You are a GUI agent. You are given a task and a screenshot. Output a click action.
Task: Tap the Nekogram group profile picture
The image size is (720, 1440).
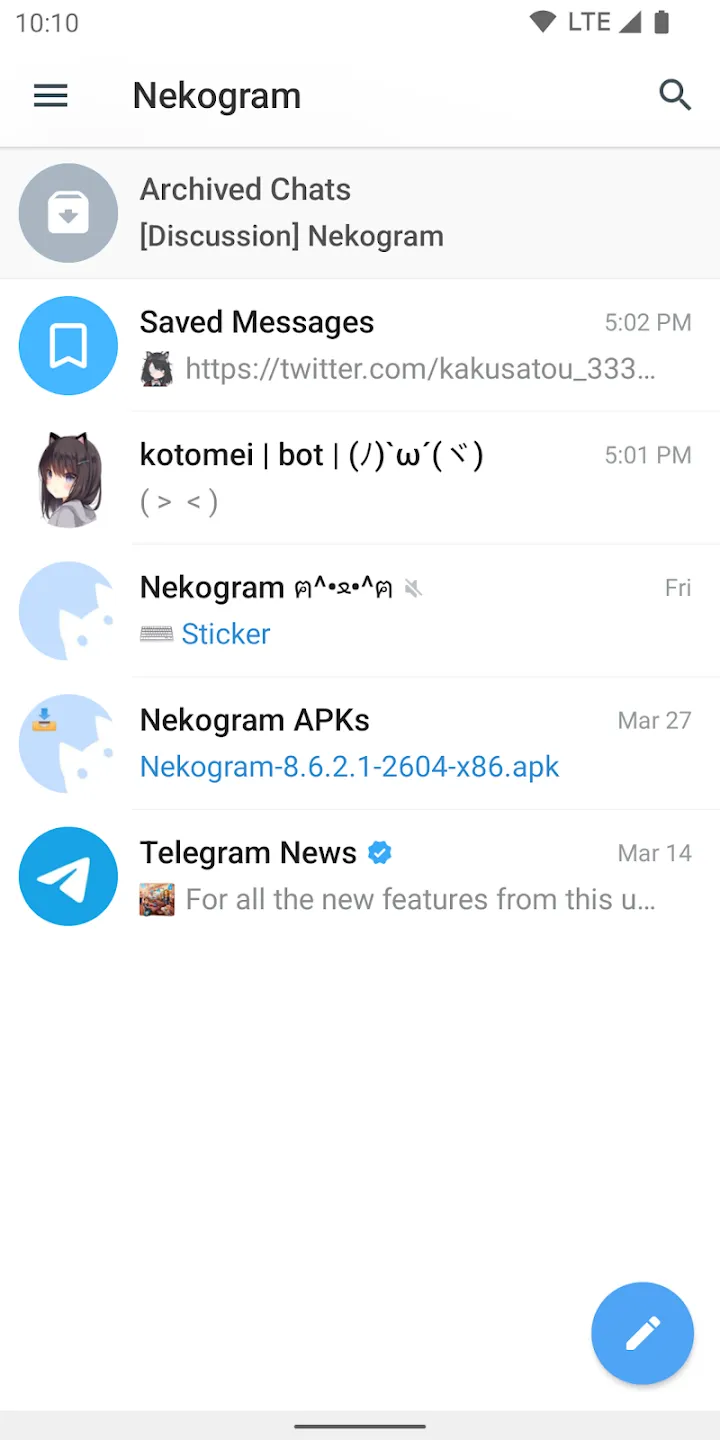[x=68, y=611]
